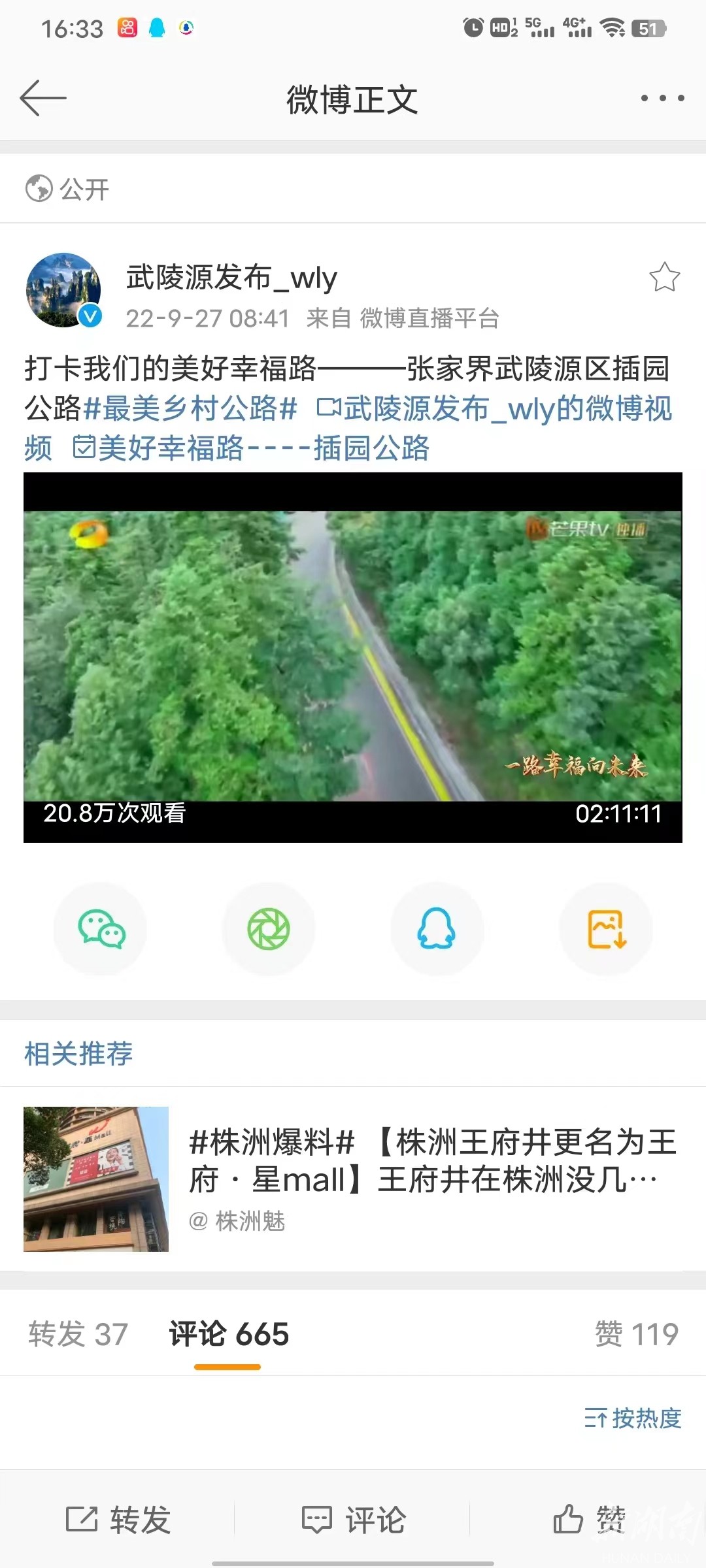Share the post to WeChat

101,928
